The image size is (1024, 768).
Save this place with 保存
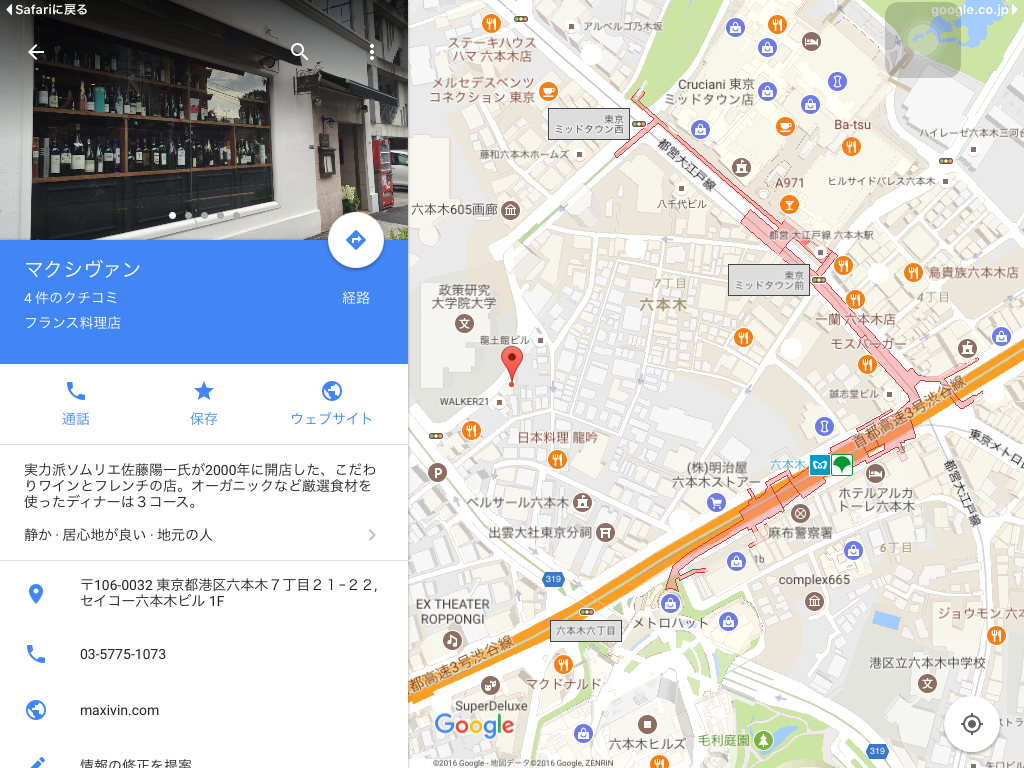pos(204,403)
